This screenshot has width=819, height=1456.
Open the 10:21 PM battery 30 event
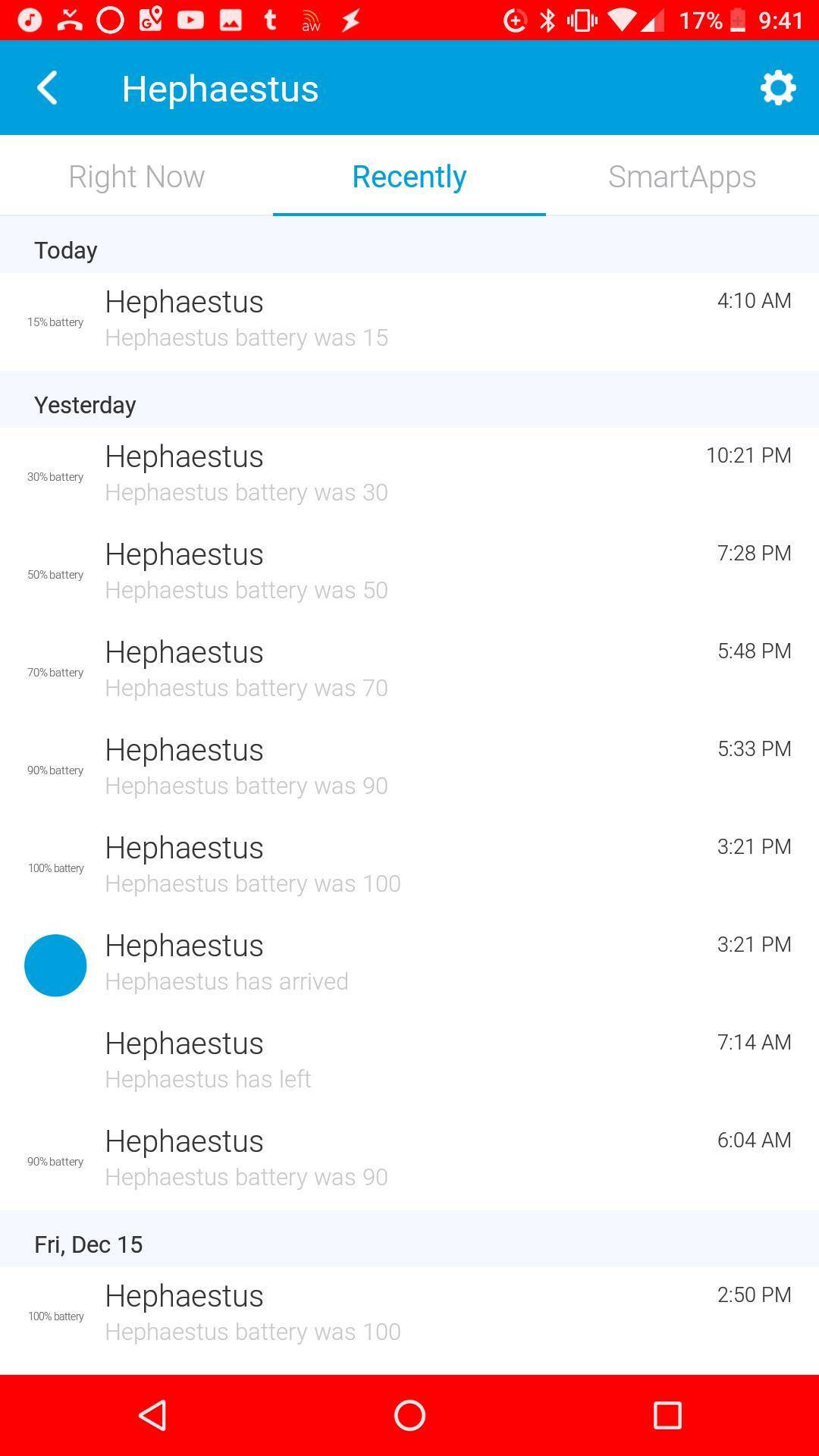click(409, 475)
